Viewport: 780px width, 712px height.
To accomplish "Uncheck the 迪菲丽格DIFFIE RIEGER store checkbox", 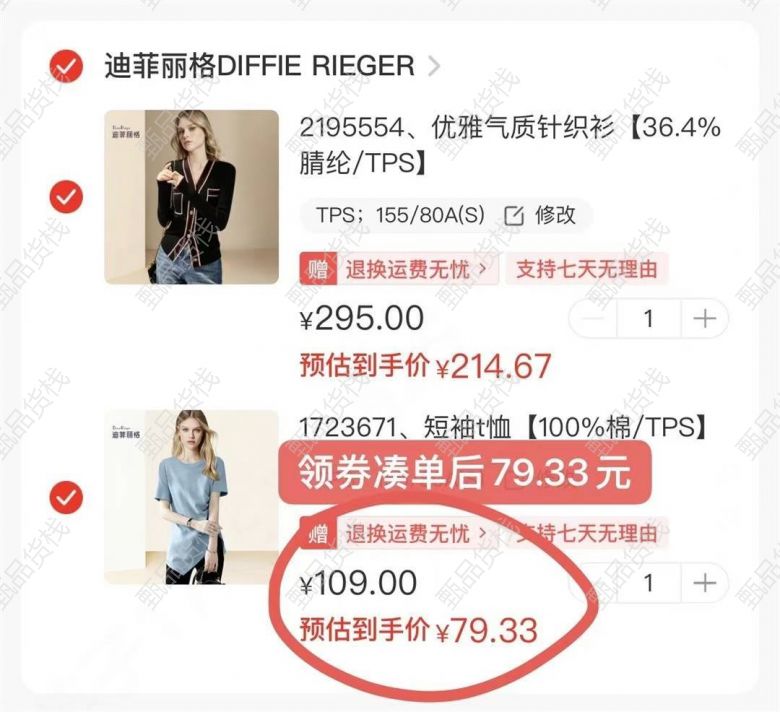I will tap(66, 67).
